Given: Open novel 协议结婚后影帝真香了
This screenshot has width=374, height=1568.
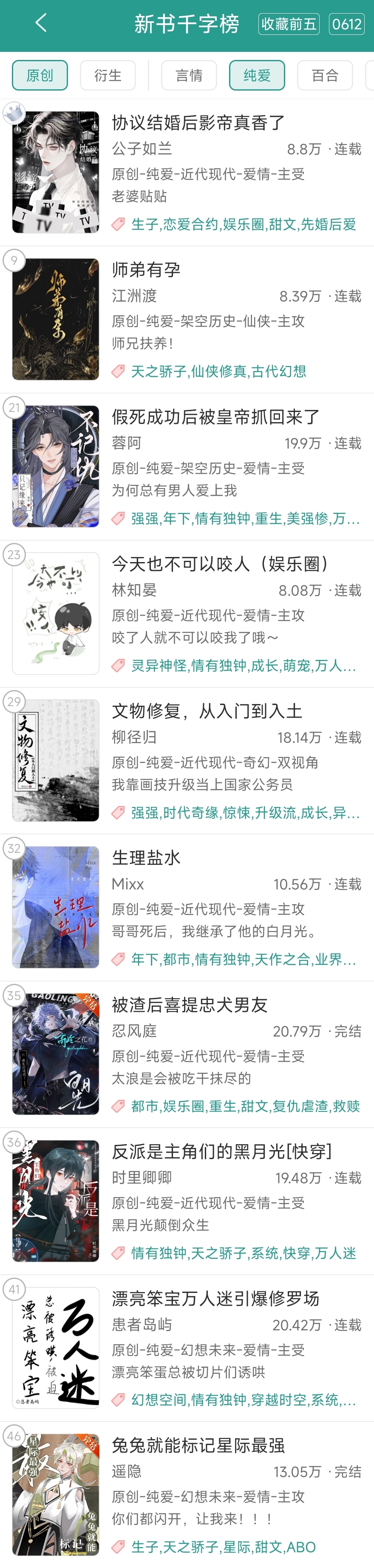Looking at the screenshot, I should [x=198, y=123].
